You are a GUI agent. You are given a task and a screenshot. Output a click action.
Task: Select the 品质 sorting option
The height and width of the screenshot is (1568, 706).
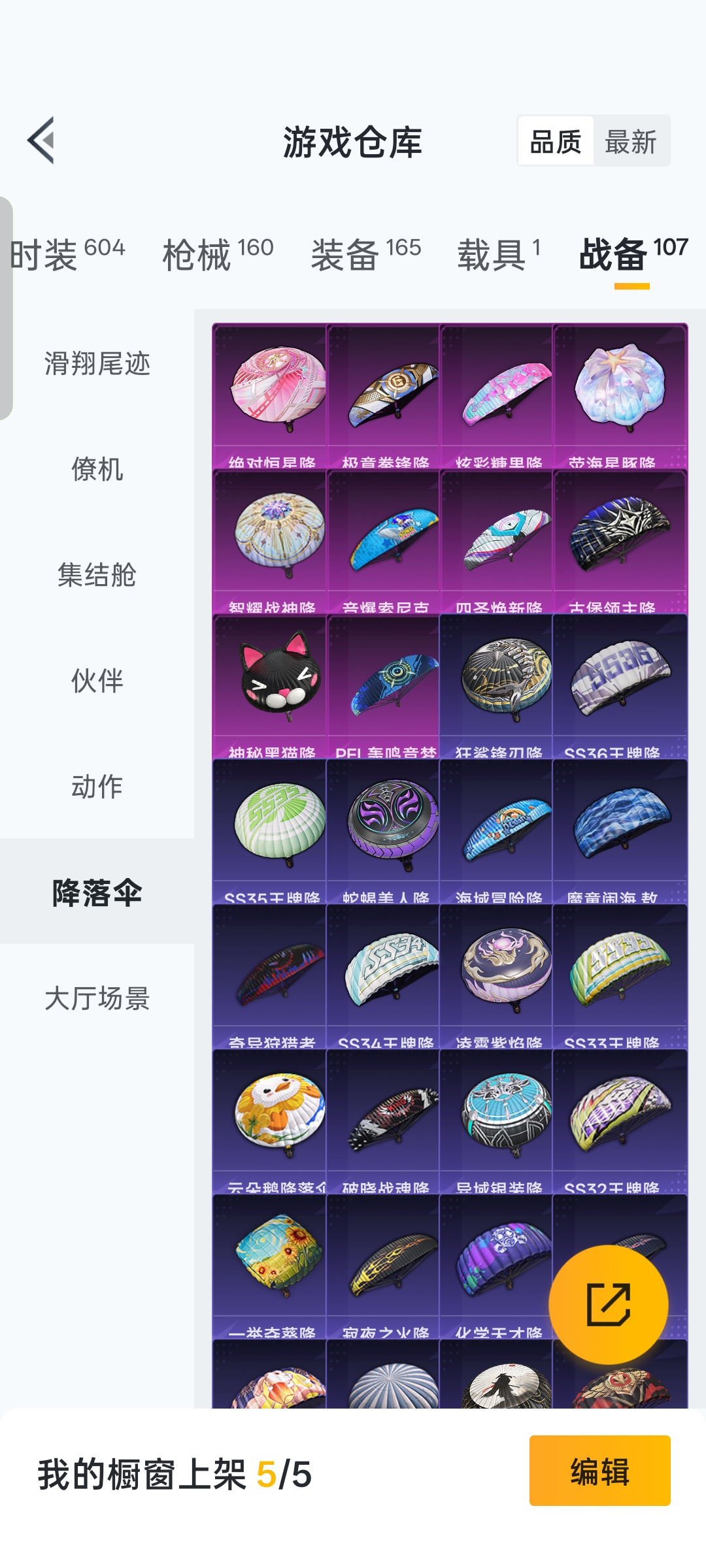tap(556, 141)
